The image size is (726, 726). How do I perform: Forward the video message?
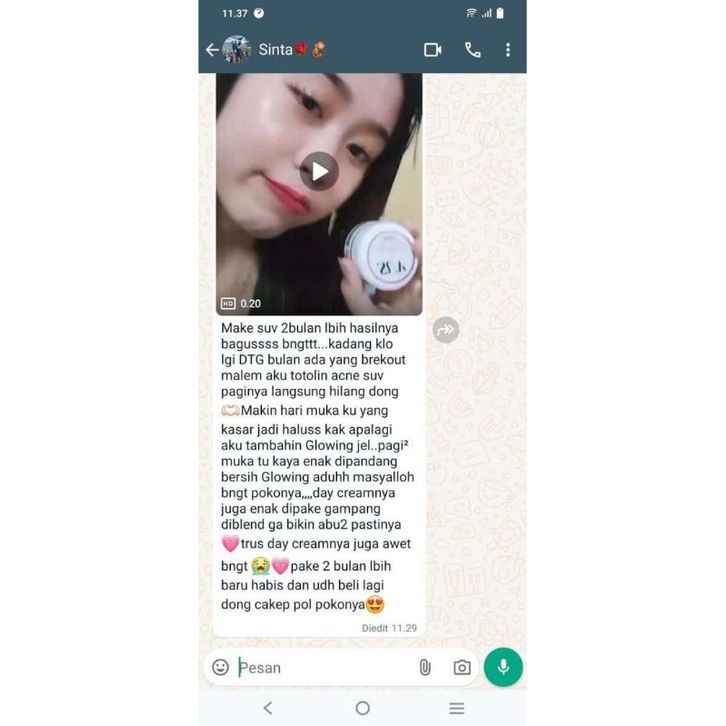446,329
